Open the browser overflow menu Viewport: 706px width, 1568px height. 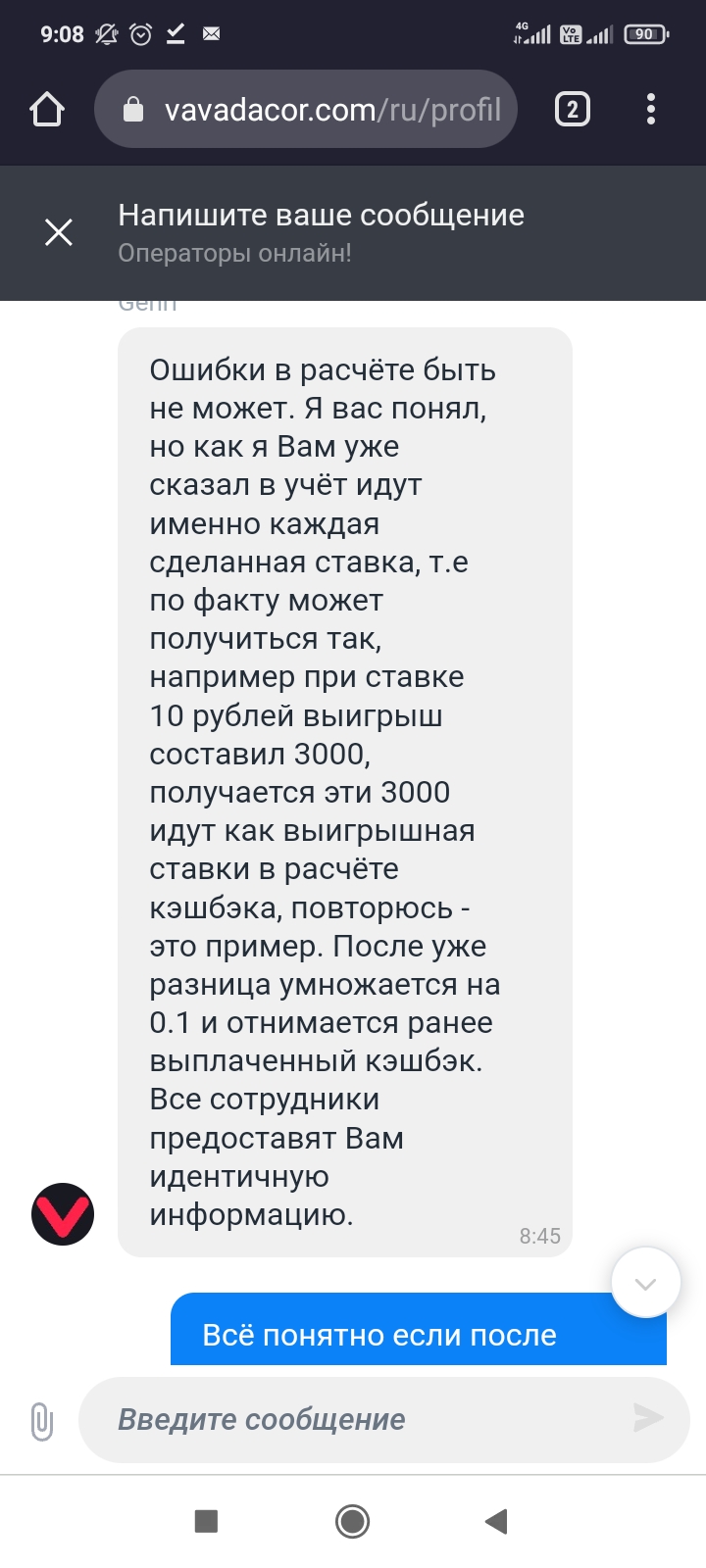click(651, 109)
